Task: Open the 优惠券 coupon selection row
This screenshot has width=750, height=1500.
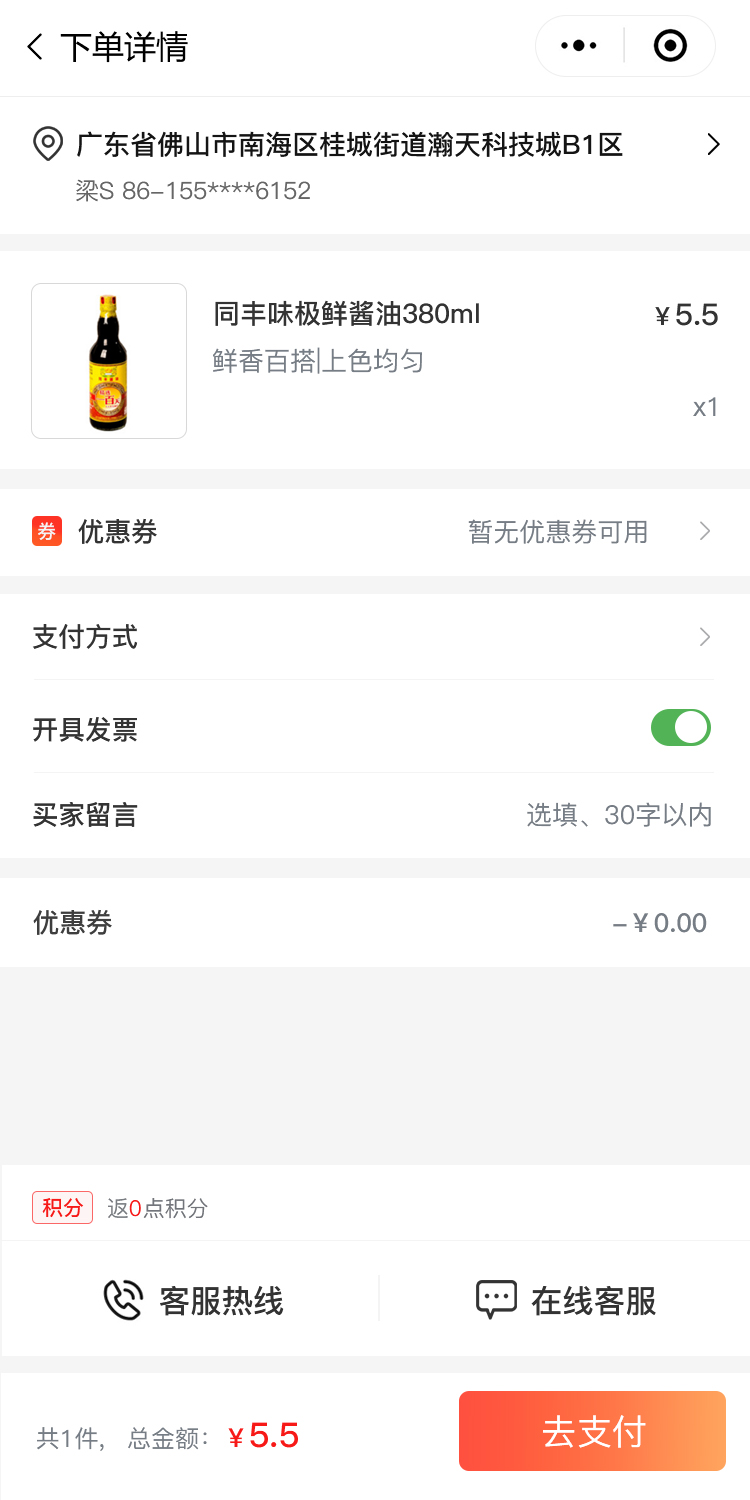Action: 375,532
